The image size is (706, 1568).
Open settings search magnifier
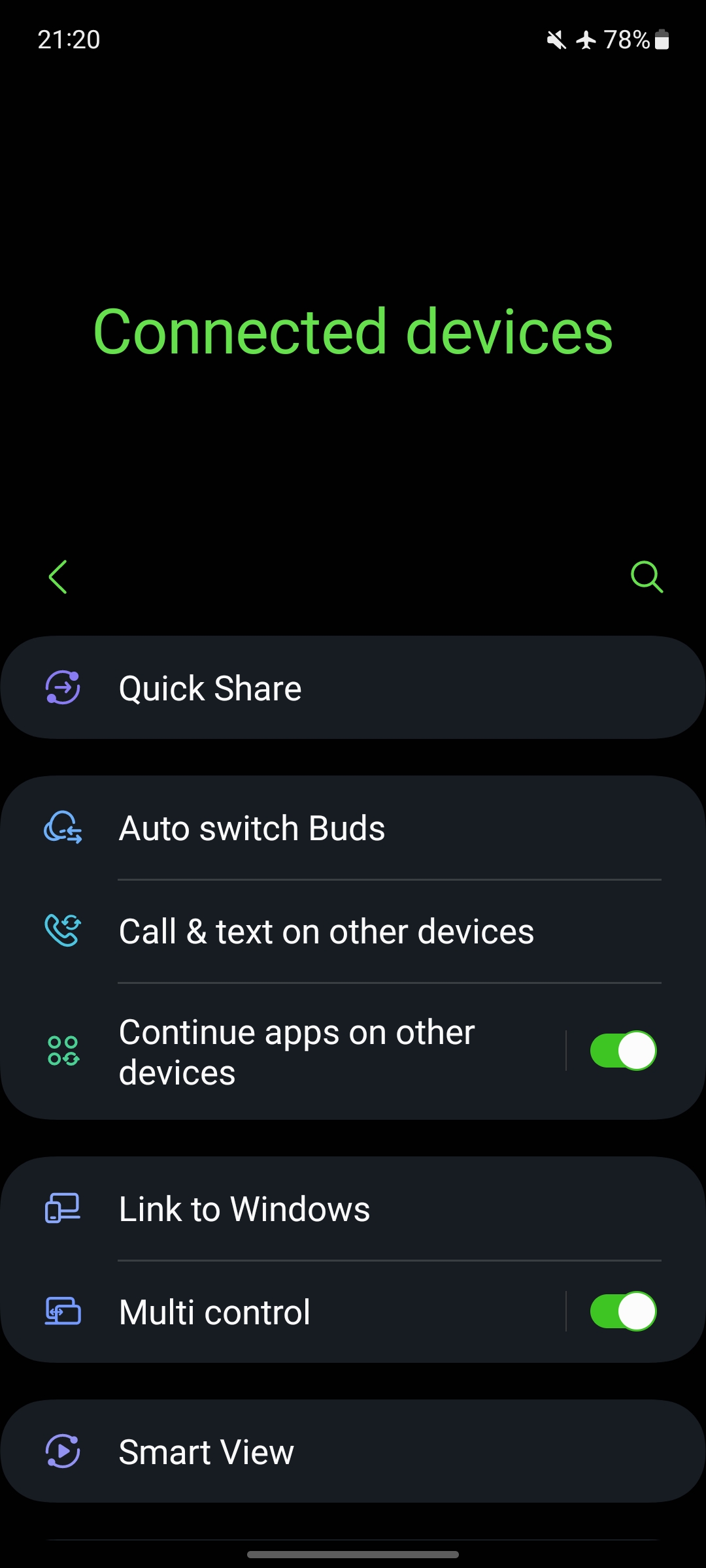click(x=647, y=577)
